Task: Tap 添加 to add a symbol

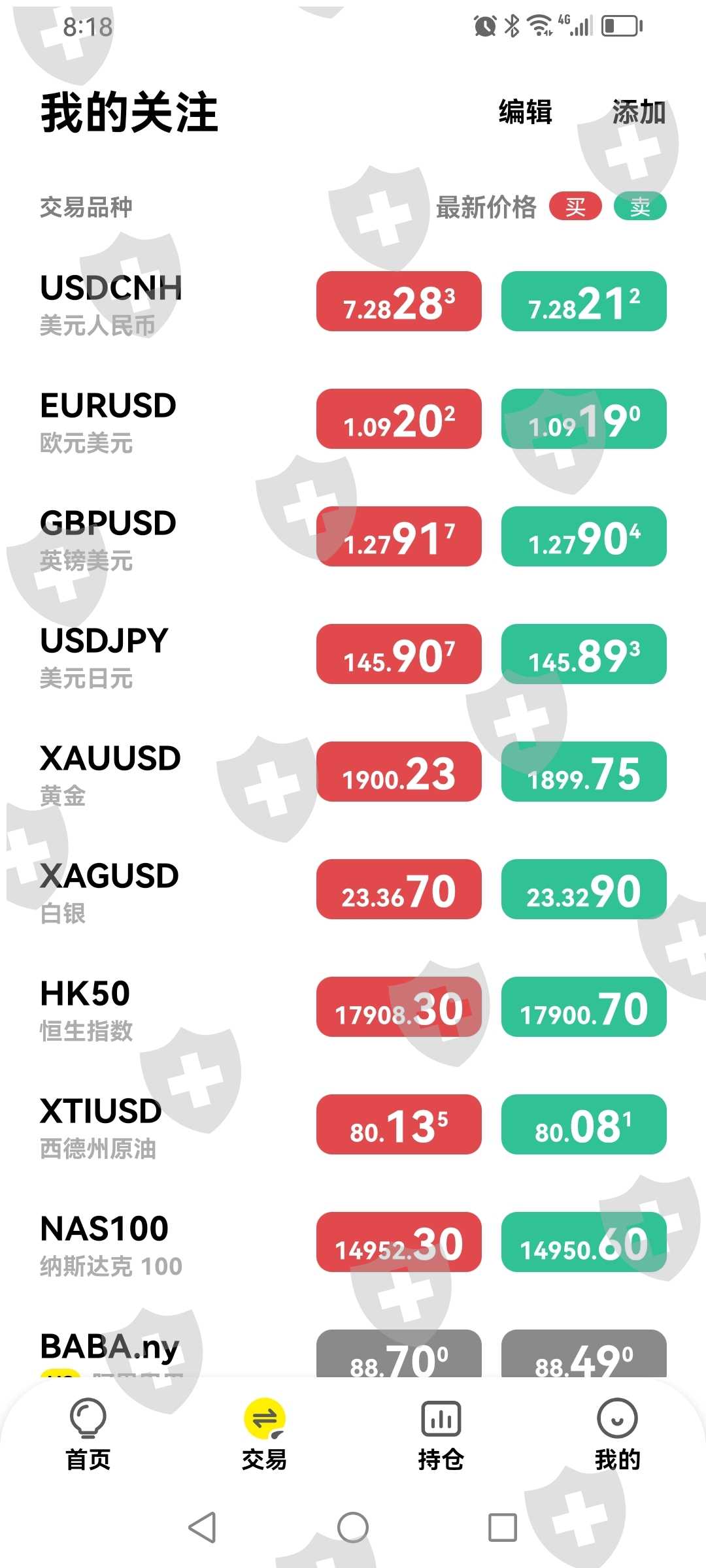Action: 638,112
